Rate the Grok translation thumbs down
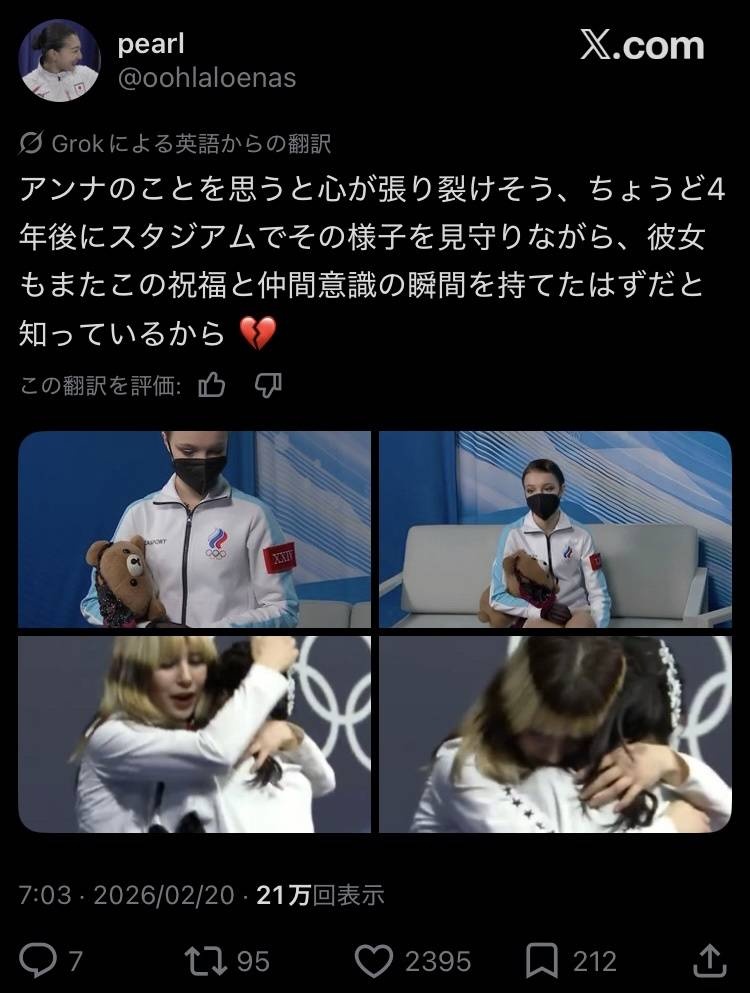Viewport: 750px width, 993px height. [x=268, y=386]
